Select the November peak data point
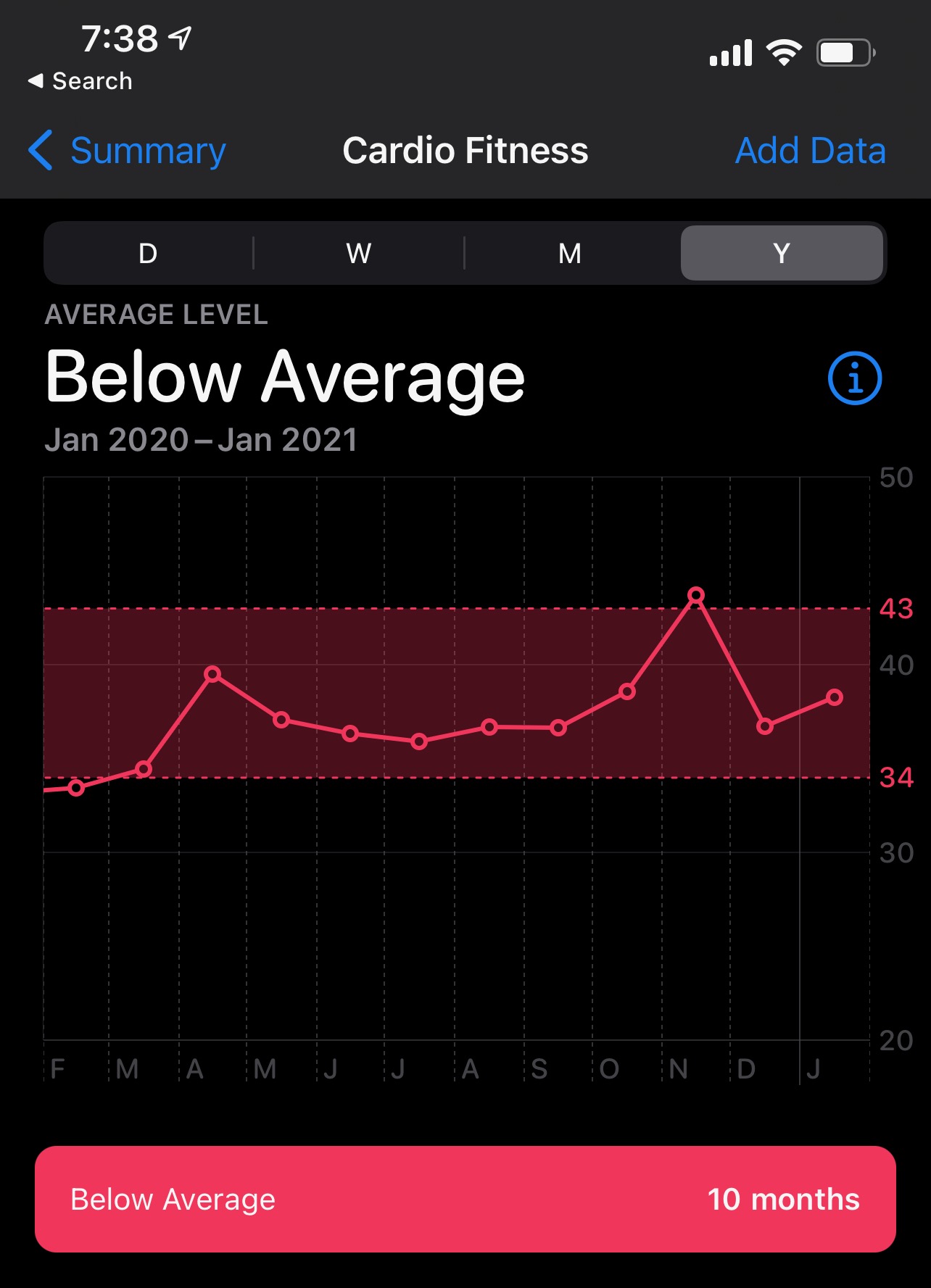Viewport: 931px width, 1288px height. coord(696,595)
